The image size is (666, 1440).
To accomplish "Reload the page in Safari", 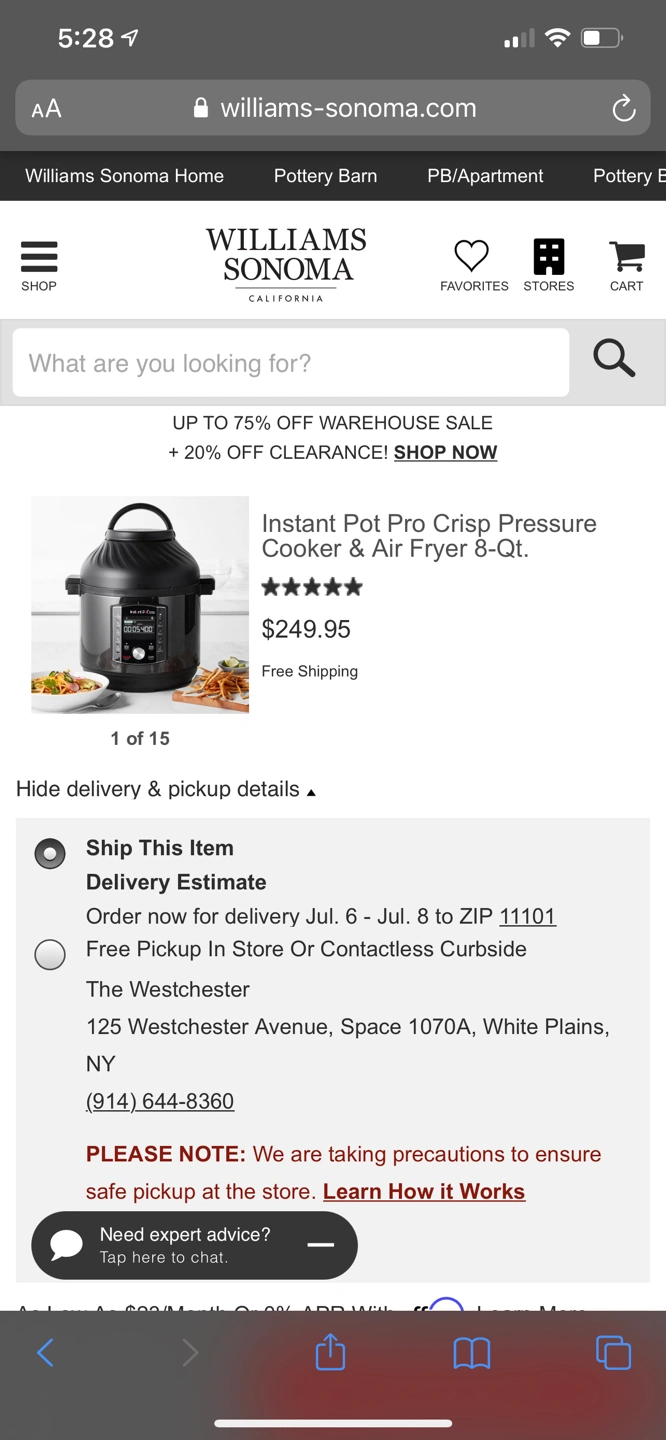I will pyautogui.click(x=624, y=108).
